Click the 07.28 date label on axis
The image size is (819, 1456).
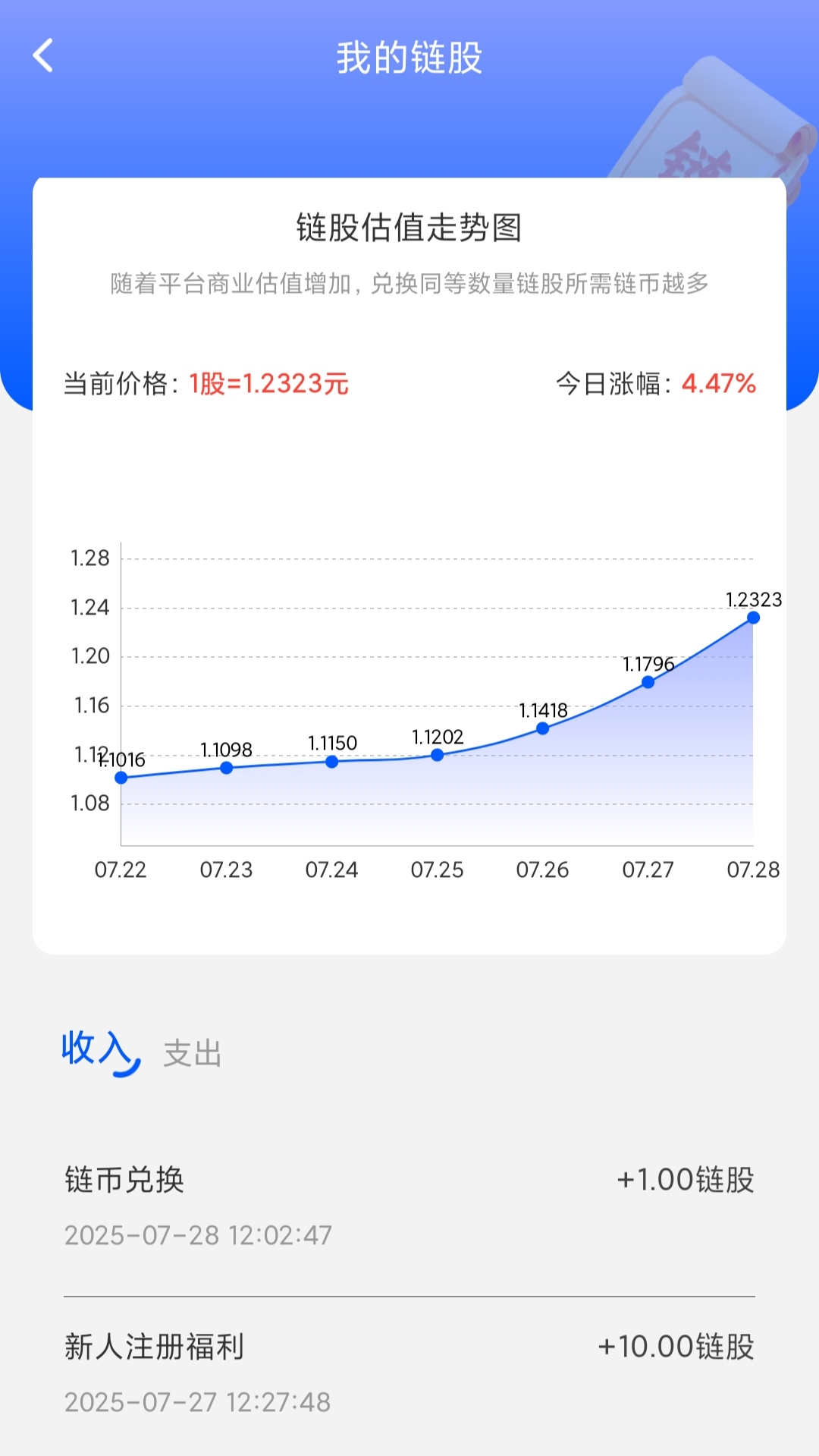tap(753, 870)
